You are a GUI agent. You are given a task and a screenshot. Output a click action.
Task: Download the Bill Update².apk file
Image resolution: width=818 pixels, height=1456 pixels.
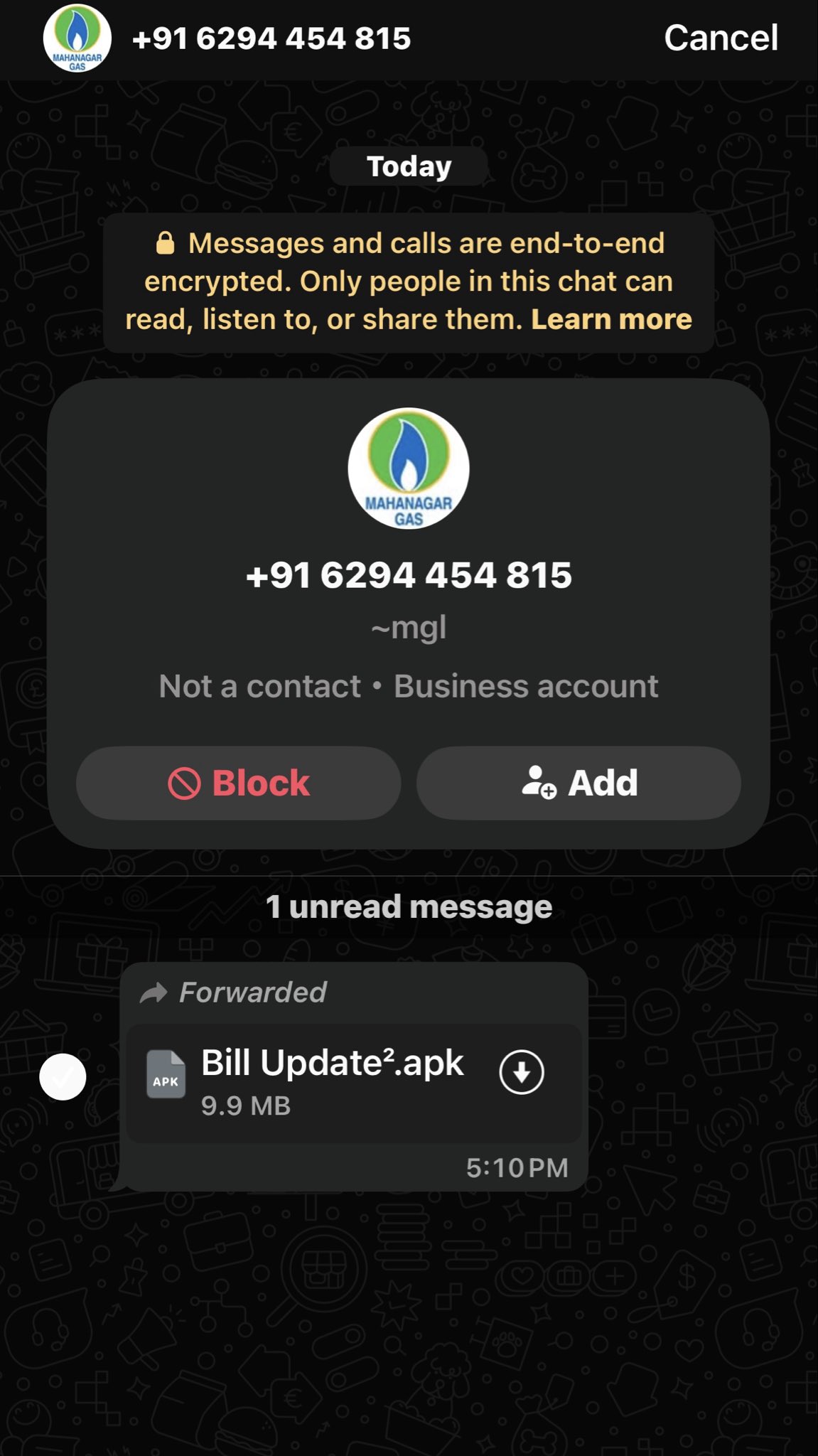[x=522, y=1071]
